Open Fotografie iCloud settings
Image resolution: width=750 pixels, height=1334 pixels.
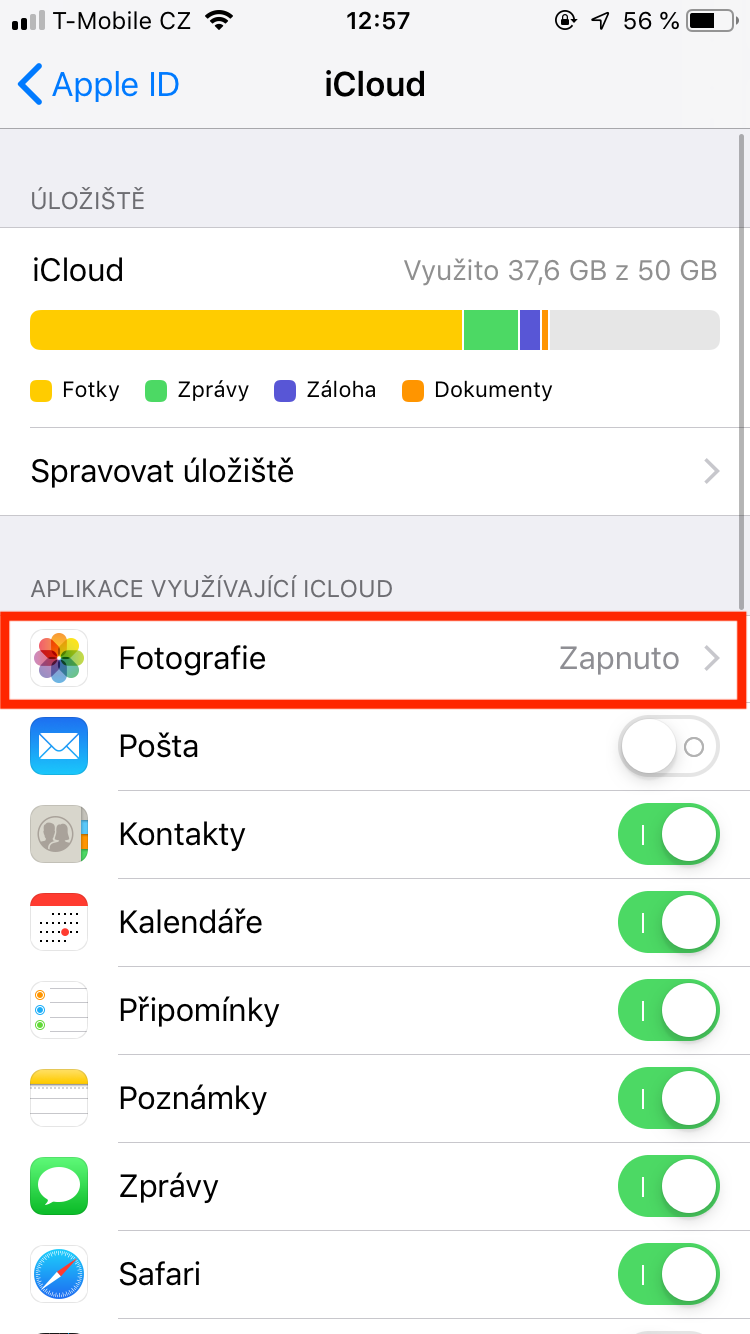[x=375, y=659]
